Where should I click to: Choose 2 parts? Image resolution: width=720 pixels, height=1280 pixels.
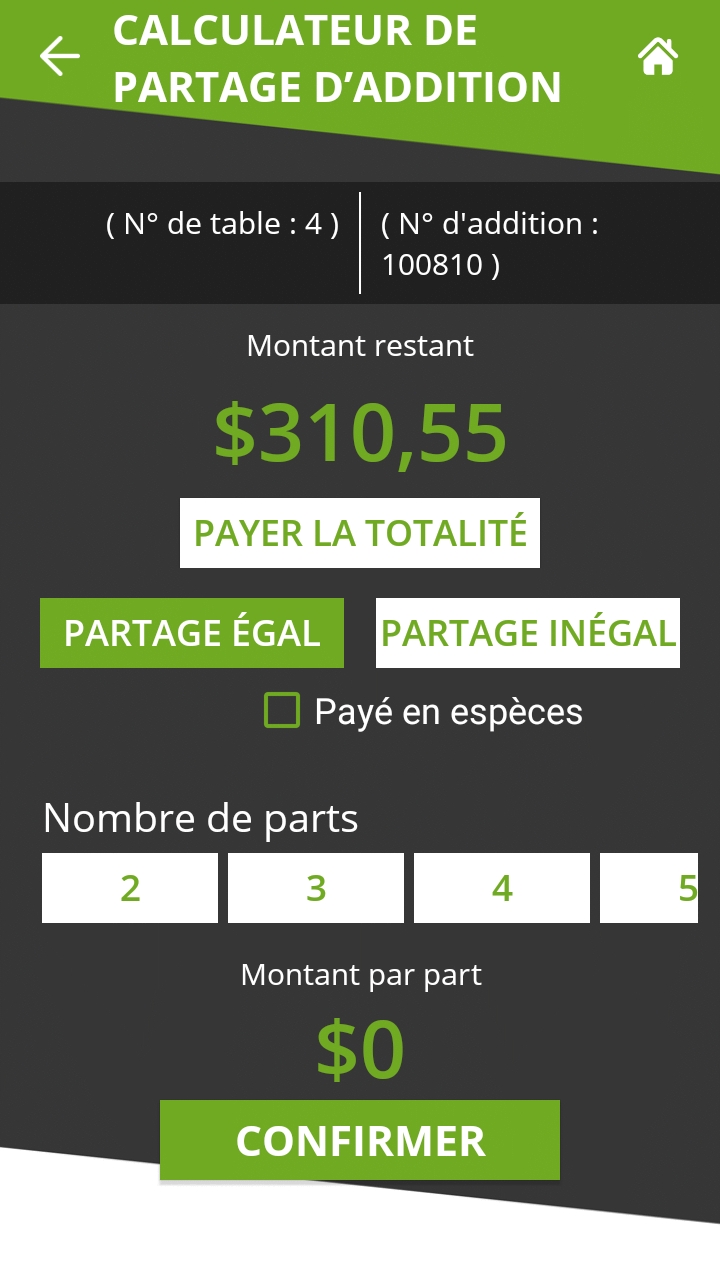[130, 888]
